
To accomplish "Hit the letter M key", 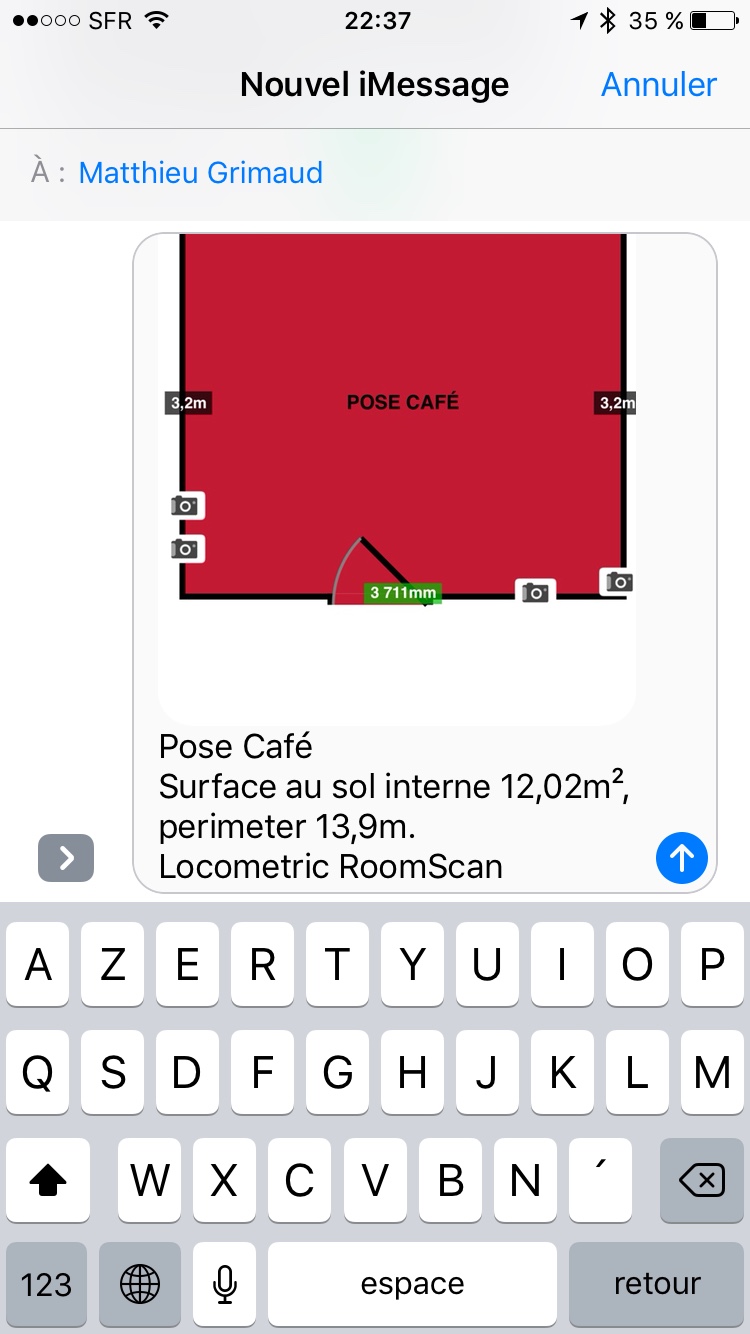I will click(712, 1073).
